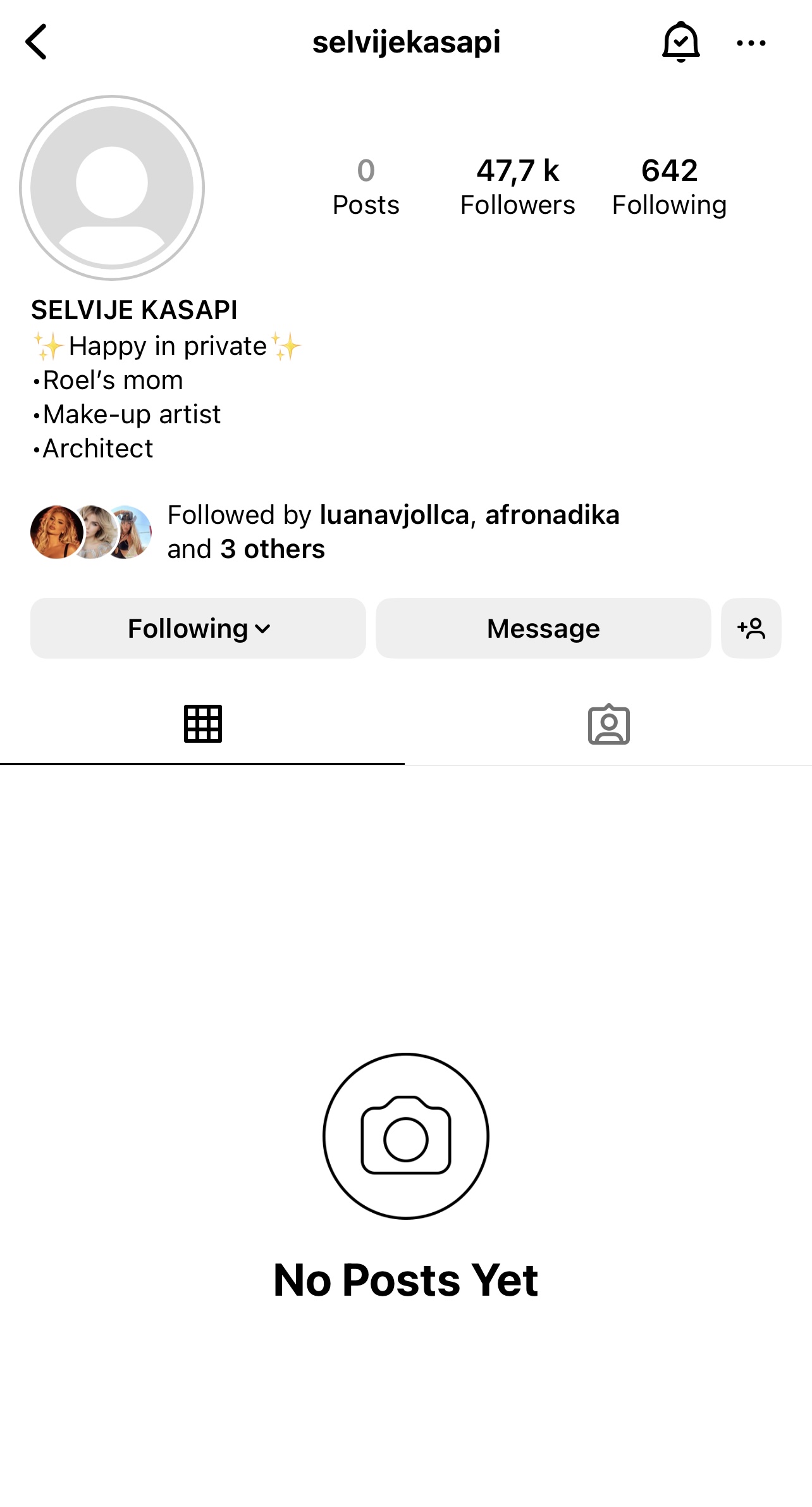The image size is (812, 1507).
Task: Tap the suggested people add-user icon
Action: 751,628
